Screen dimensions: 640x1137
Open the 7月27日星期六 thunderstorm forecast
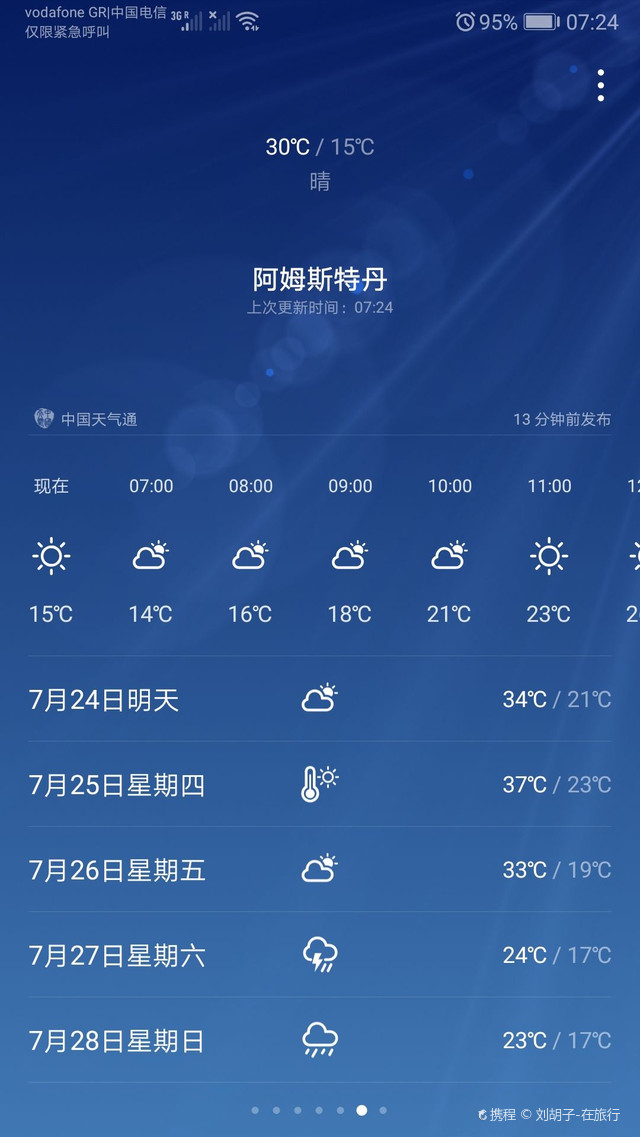(x=320, y=954)
